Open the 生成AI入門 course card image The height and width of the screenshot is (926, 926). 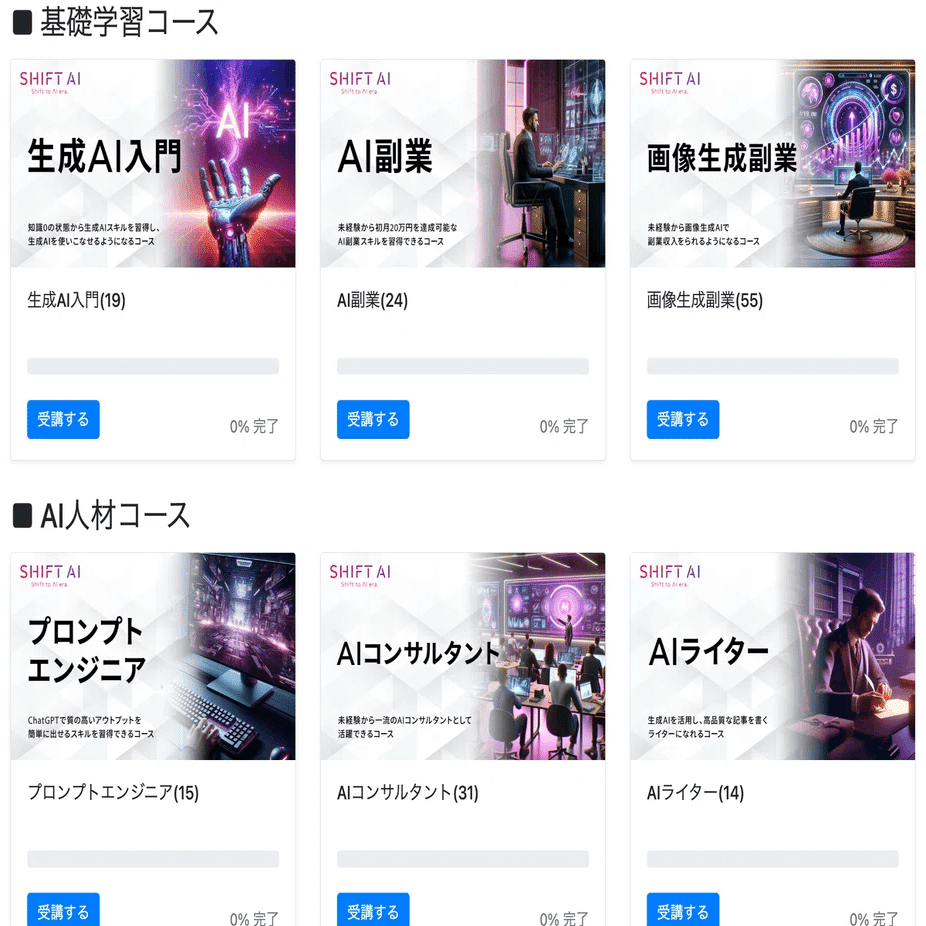153,164
